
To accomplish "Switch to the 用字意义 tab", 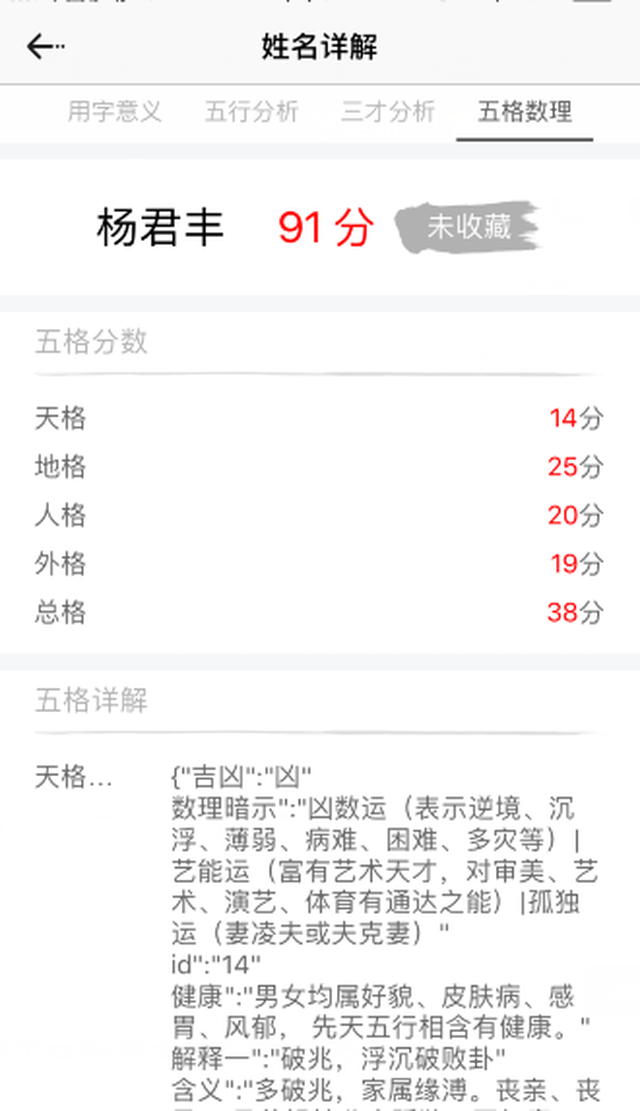I will coord(114,111).
